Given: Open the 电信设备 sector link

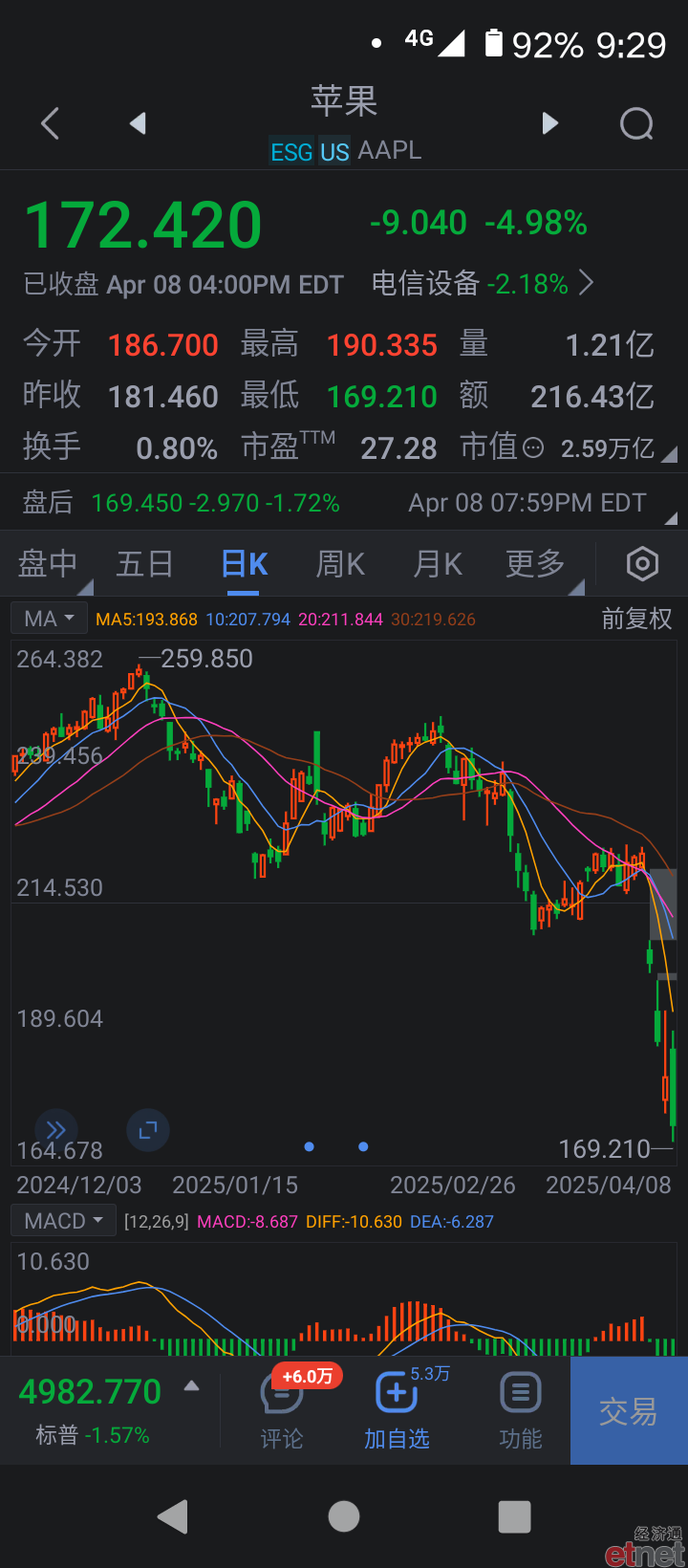Looking at the screenshot, I should (483, 283).
